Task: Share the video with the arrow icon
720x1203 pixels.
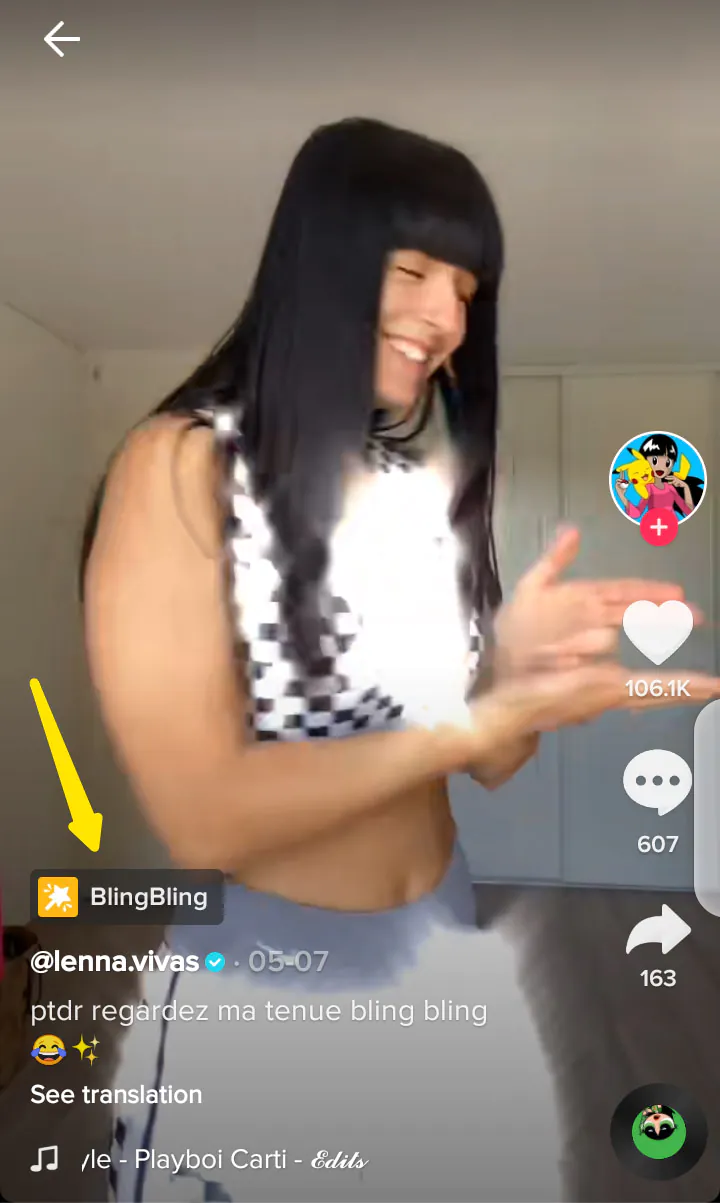Action: tap(658, 930)
